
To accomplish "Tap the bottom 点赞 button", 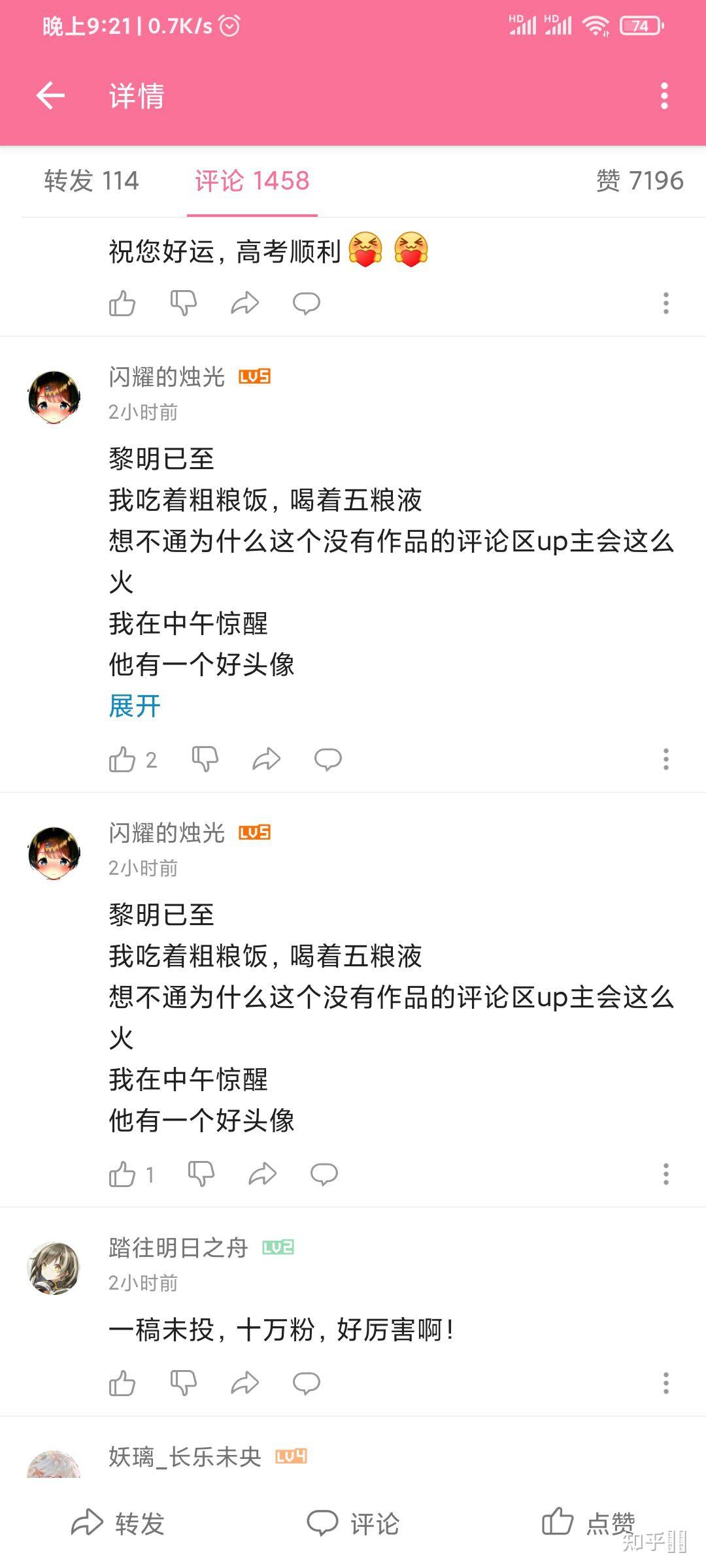I will [588, 1523].
